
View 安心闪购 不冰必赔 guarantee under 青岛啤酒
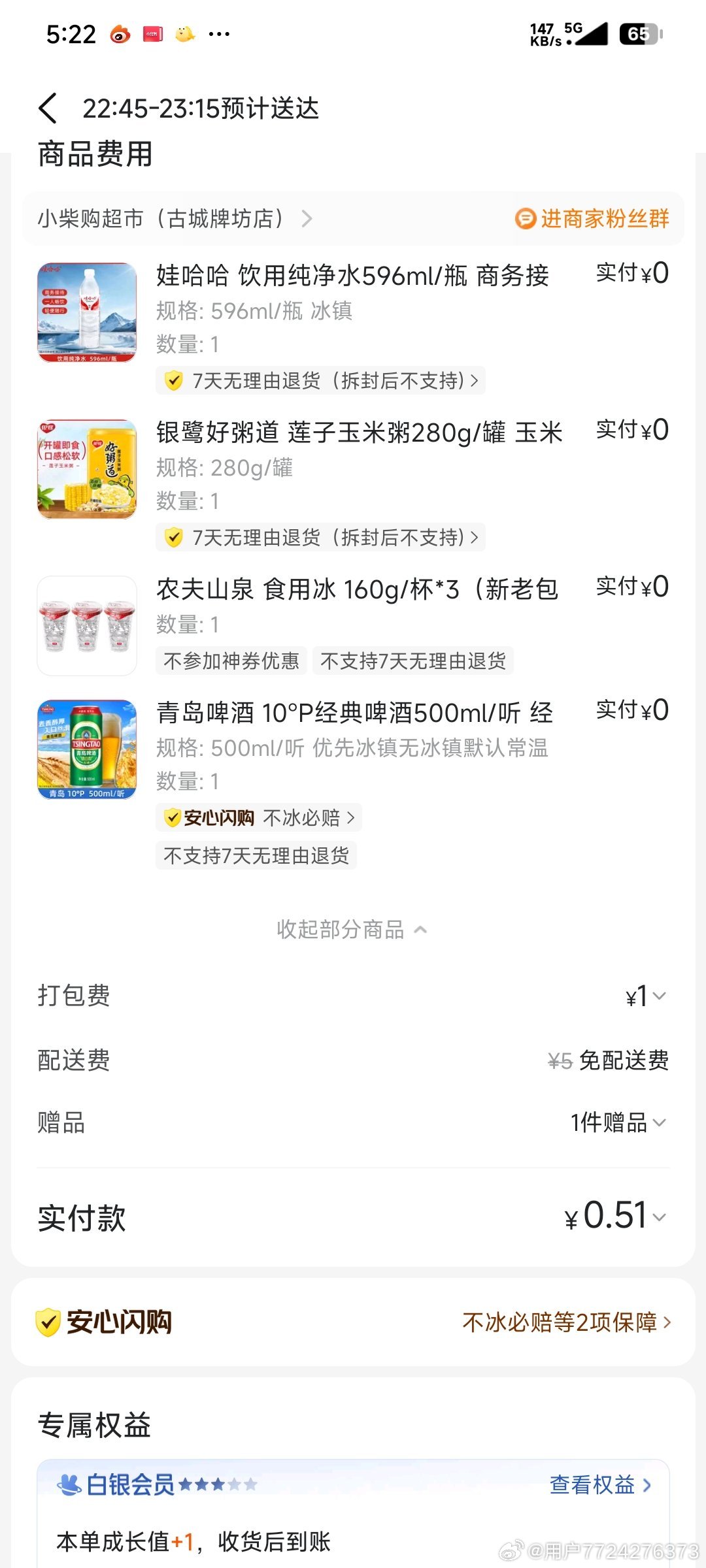pyautogui.click(x=259, y=818)
